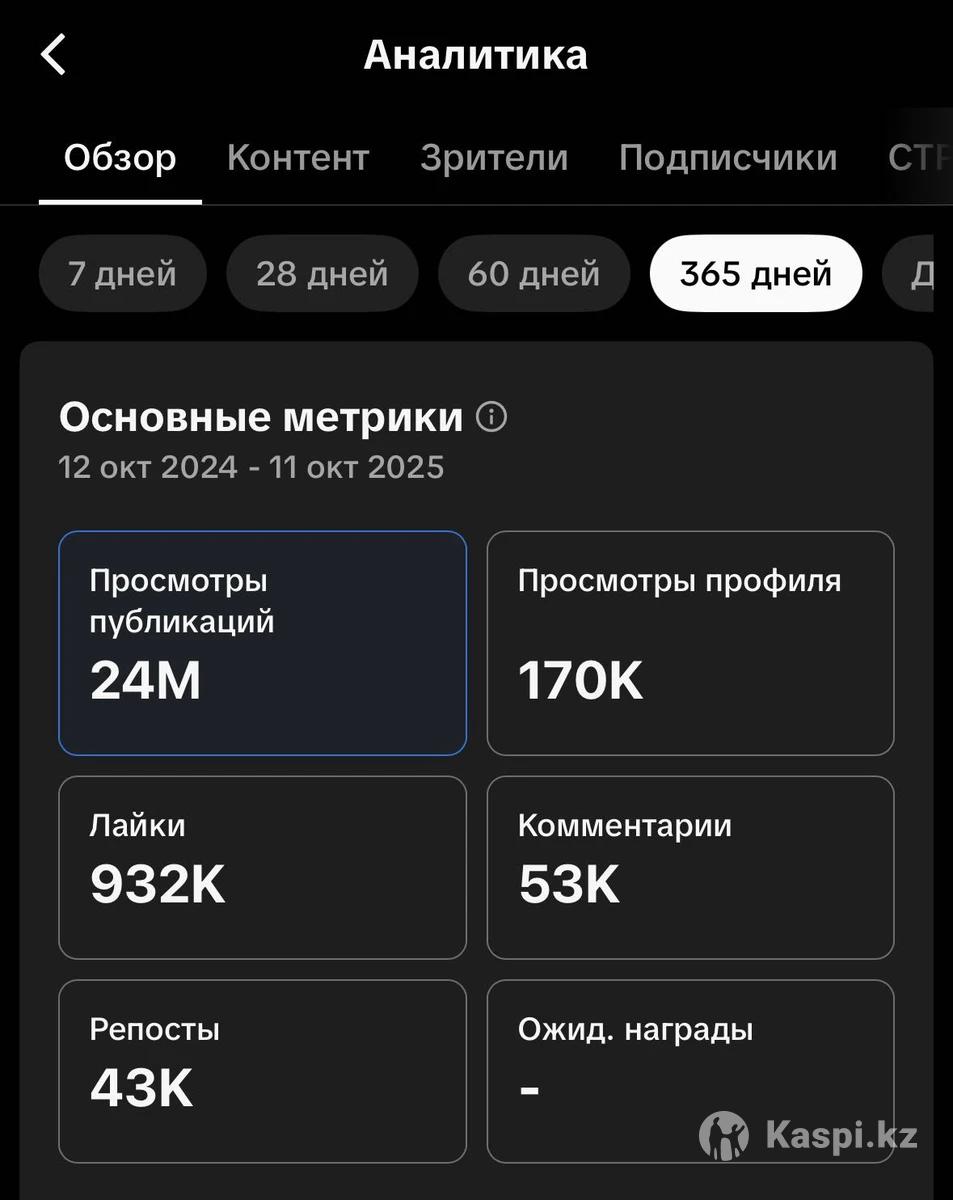Select the 28 дней period chip

[x=321, y=273]
